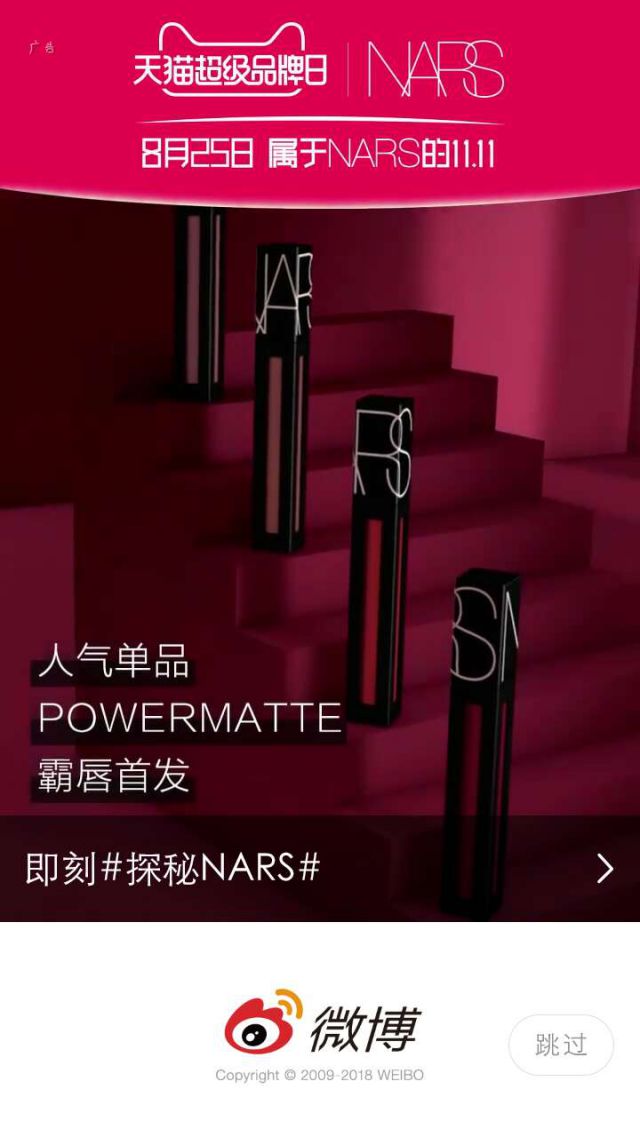Open the 即刻#探秘NARS# banner link

click(320, 868)
